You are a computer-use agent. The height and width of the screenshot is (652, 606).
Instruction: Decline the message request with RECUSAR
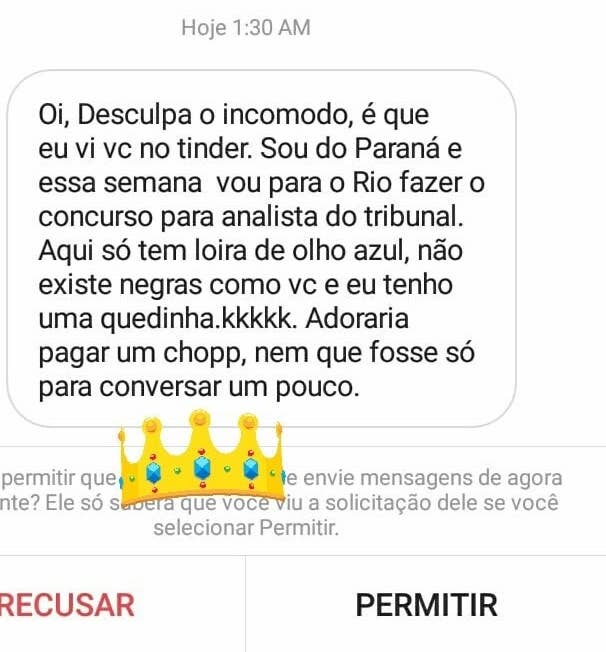[68, 605]
